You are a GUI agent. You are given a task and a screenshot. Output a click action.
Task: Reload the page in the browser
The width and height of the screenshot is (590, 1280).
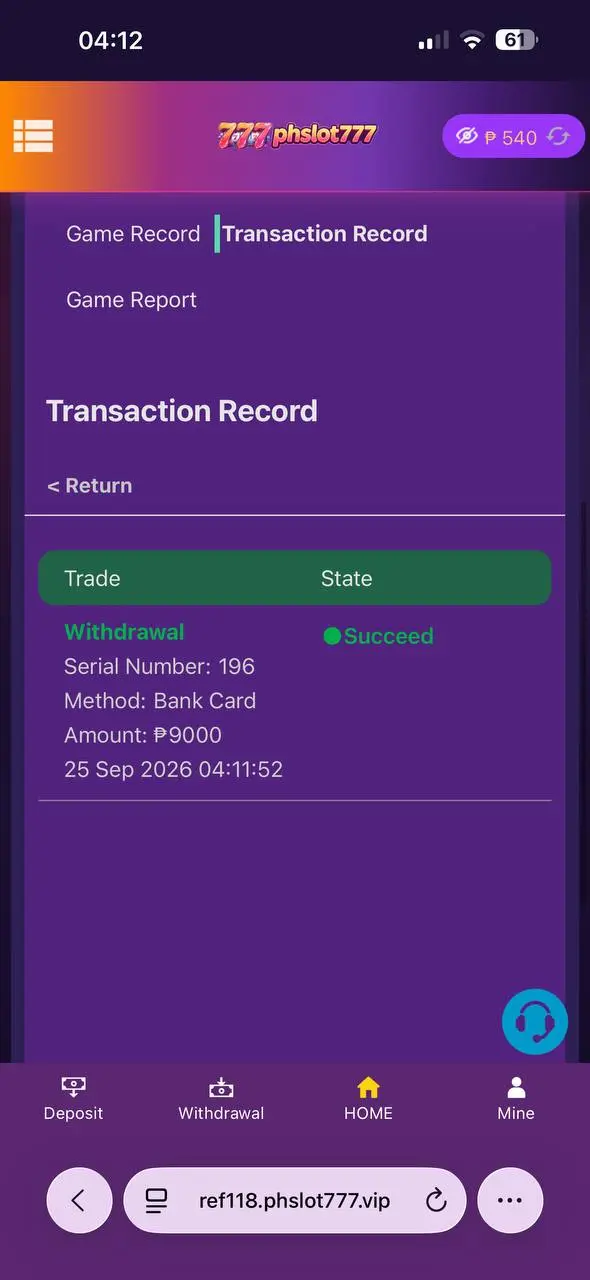pyautogui.click(x=436, y=1201)
